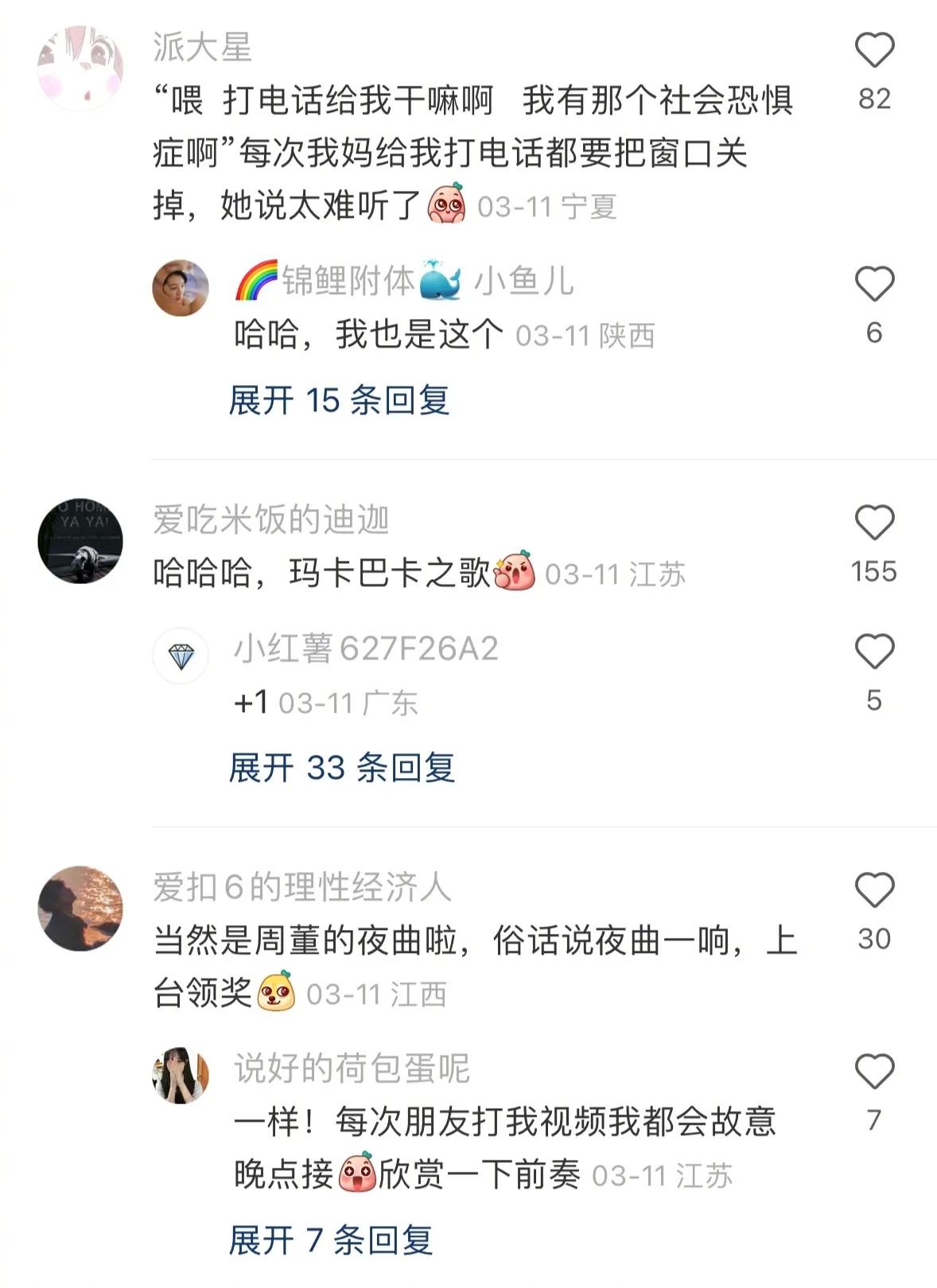937x1288 pixels.
Task: Click the heart showing 155 likes
Action: click(x=875, y=520)
